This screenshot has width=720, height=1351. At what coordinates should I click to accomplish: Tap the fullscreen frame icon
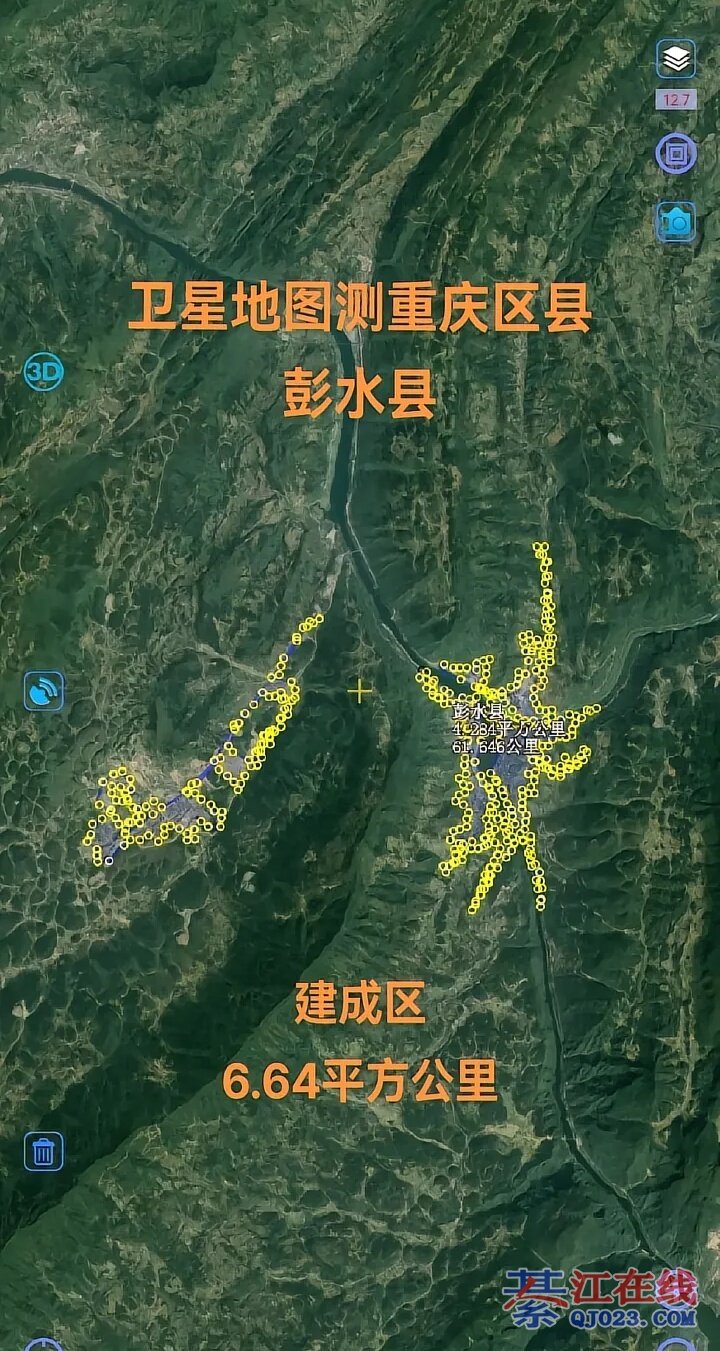[676, 154]
